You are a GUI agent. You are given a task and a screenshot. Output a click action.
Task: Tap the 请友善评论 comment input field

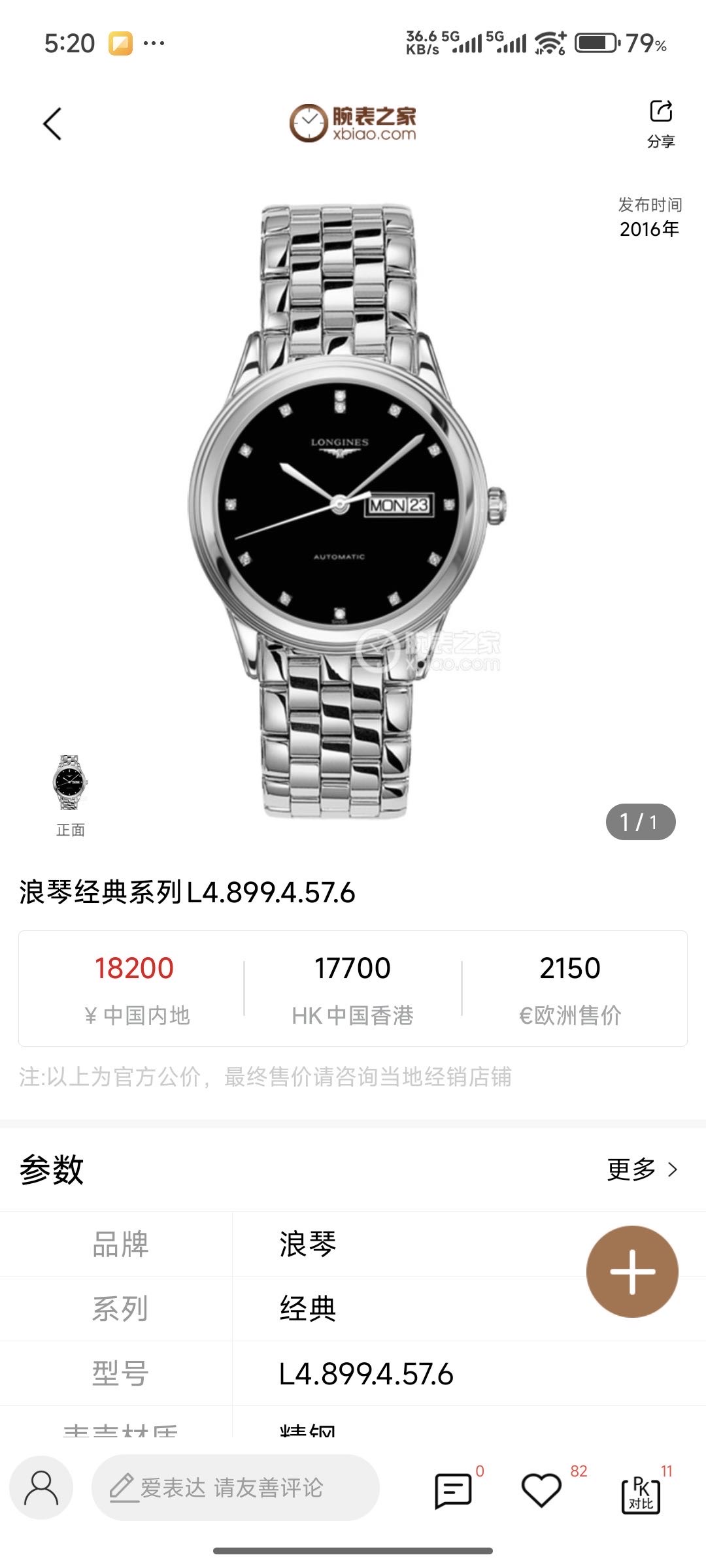coord(235,1488)
